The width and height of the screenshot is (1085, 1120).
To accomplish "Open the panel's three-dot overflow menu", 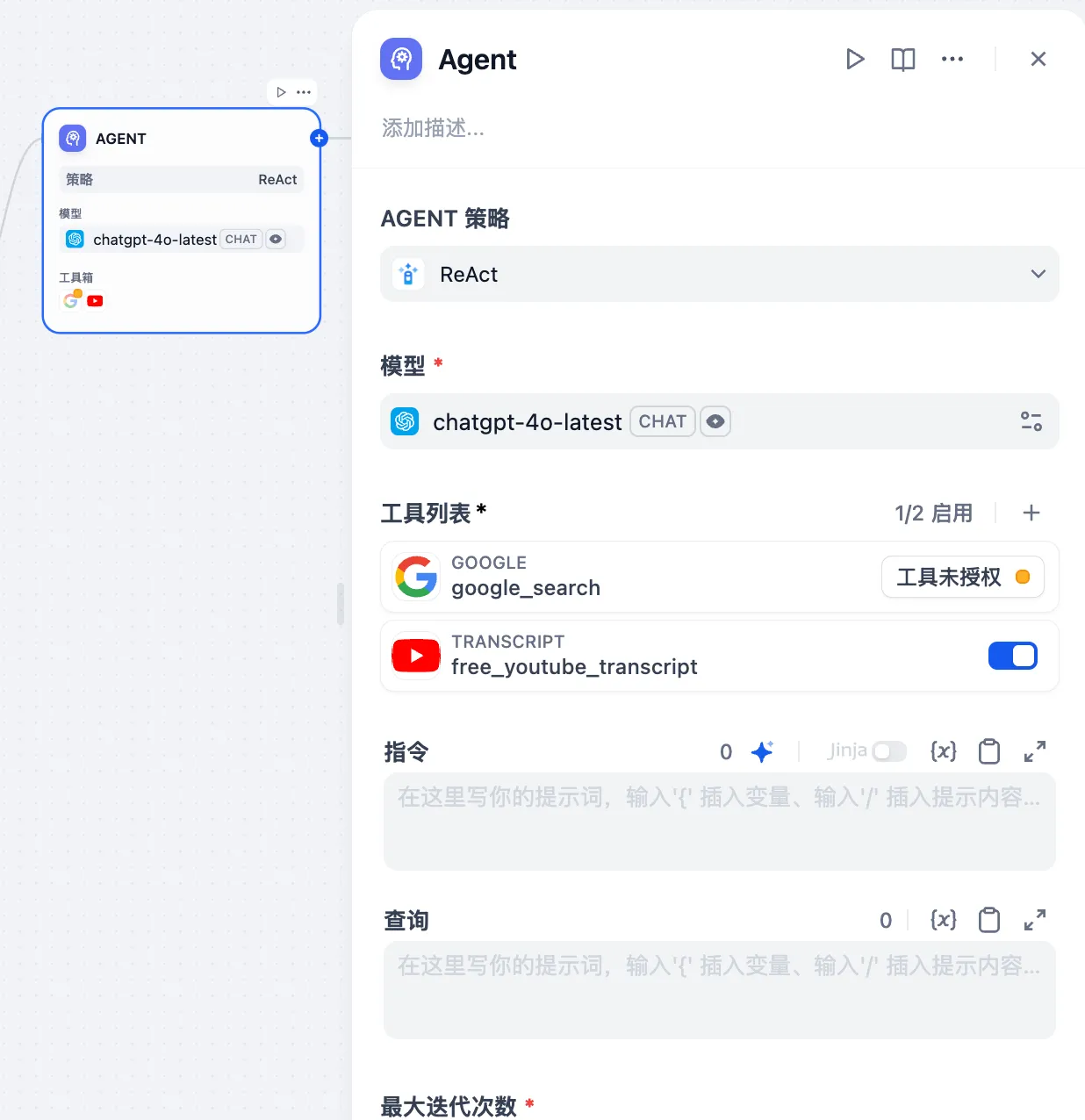I will coord(952,59).
